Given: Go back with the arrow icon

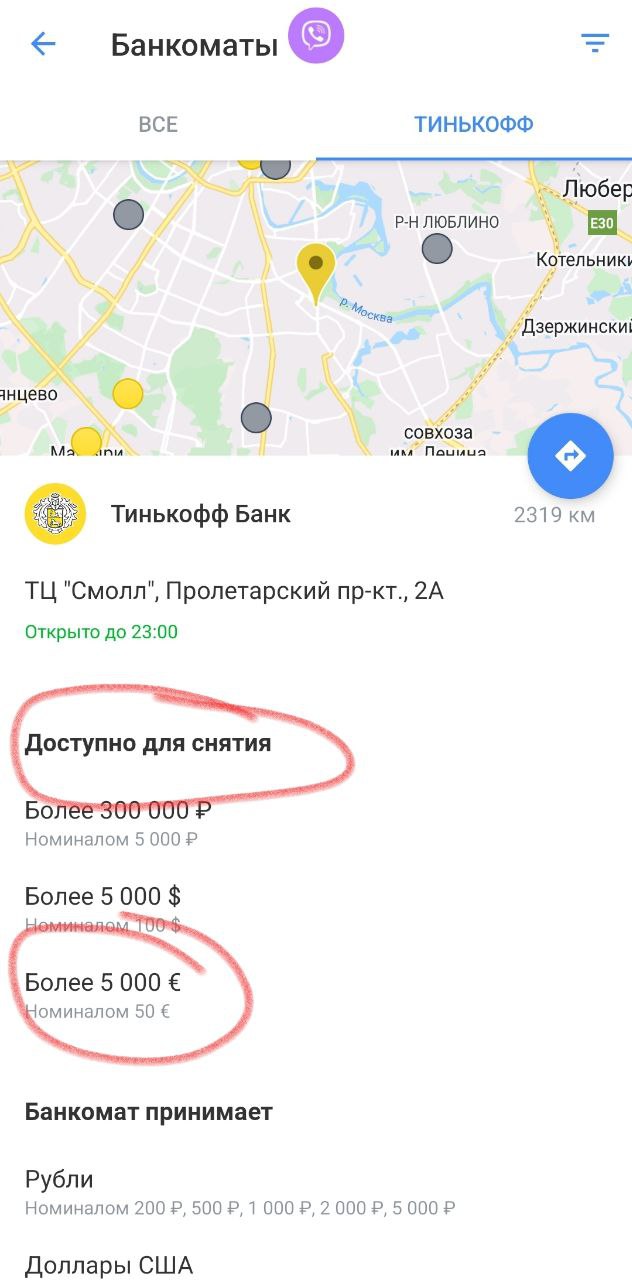Looking at the screenshot, I should point(43,43).
